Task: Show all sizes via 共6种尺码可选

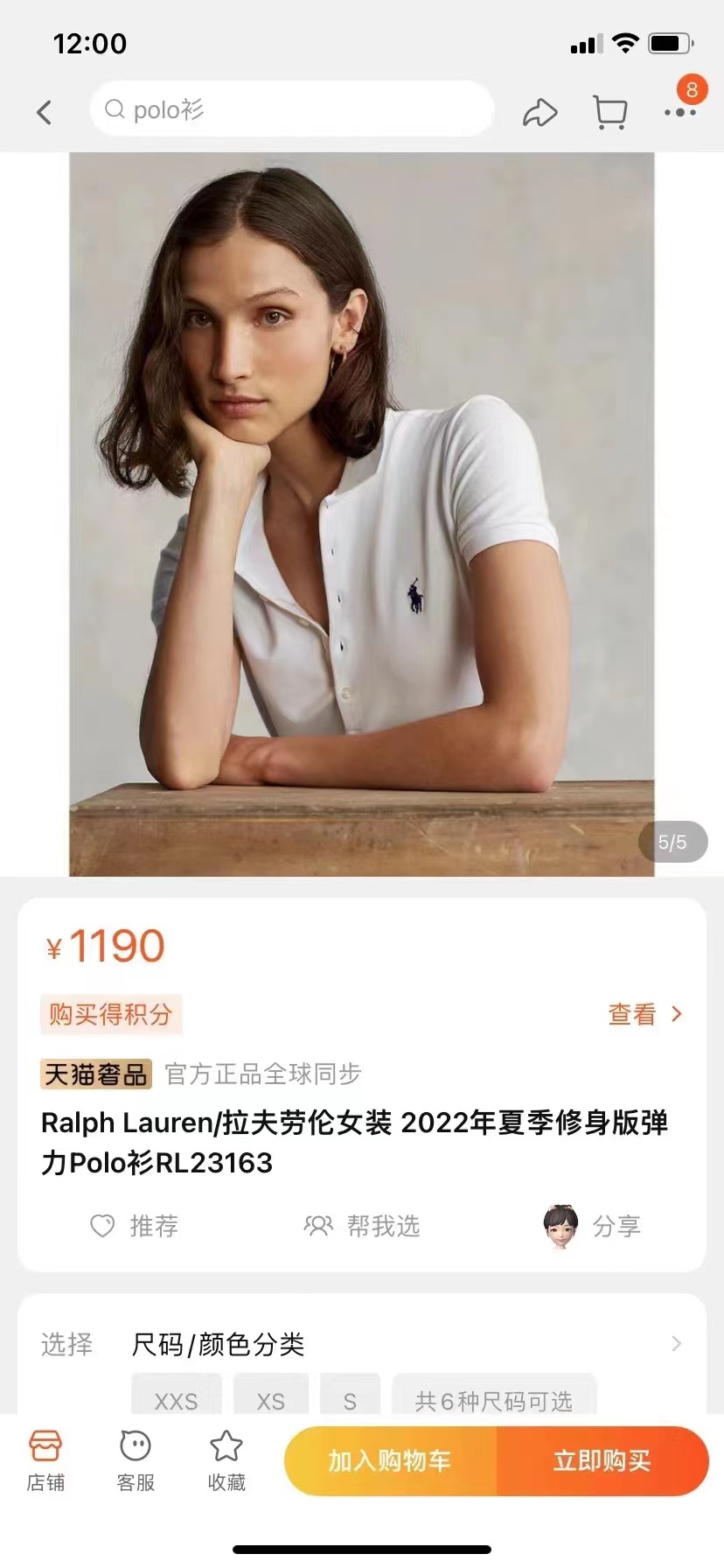Action: point(493,1400)
